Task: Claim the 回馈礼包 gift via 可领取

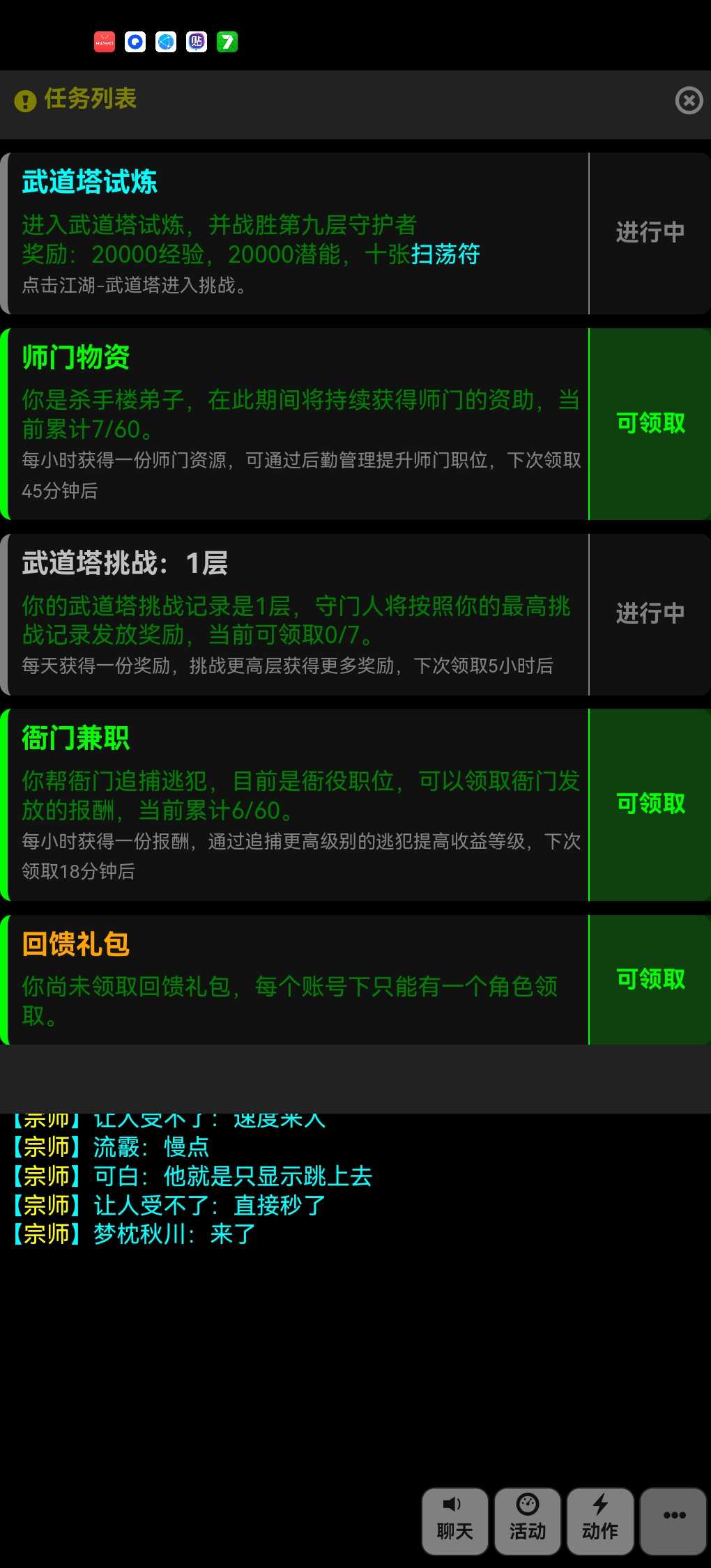Action: pos(650,980)
